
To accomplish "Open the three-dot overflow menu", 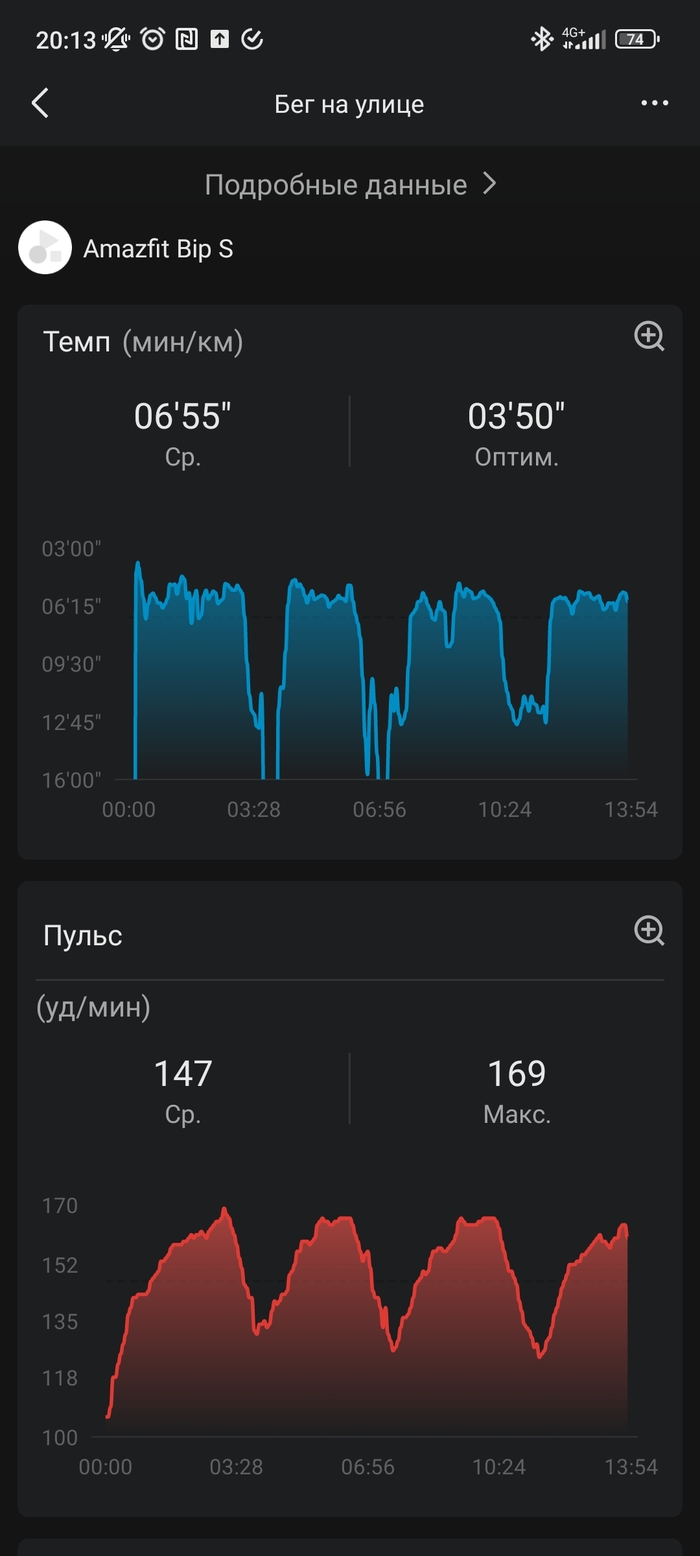I will pyautogui.click(x=654, y=103).
